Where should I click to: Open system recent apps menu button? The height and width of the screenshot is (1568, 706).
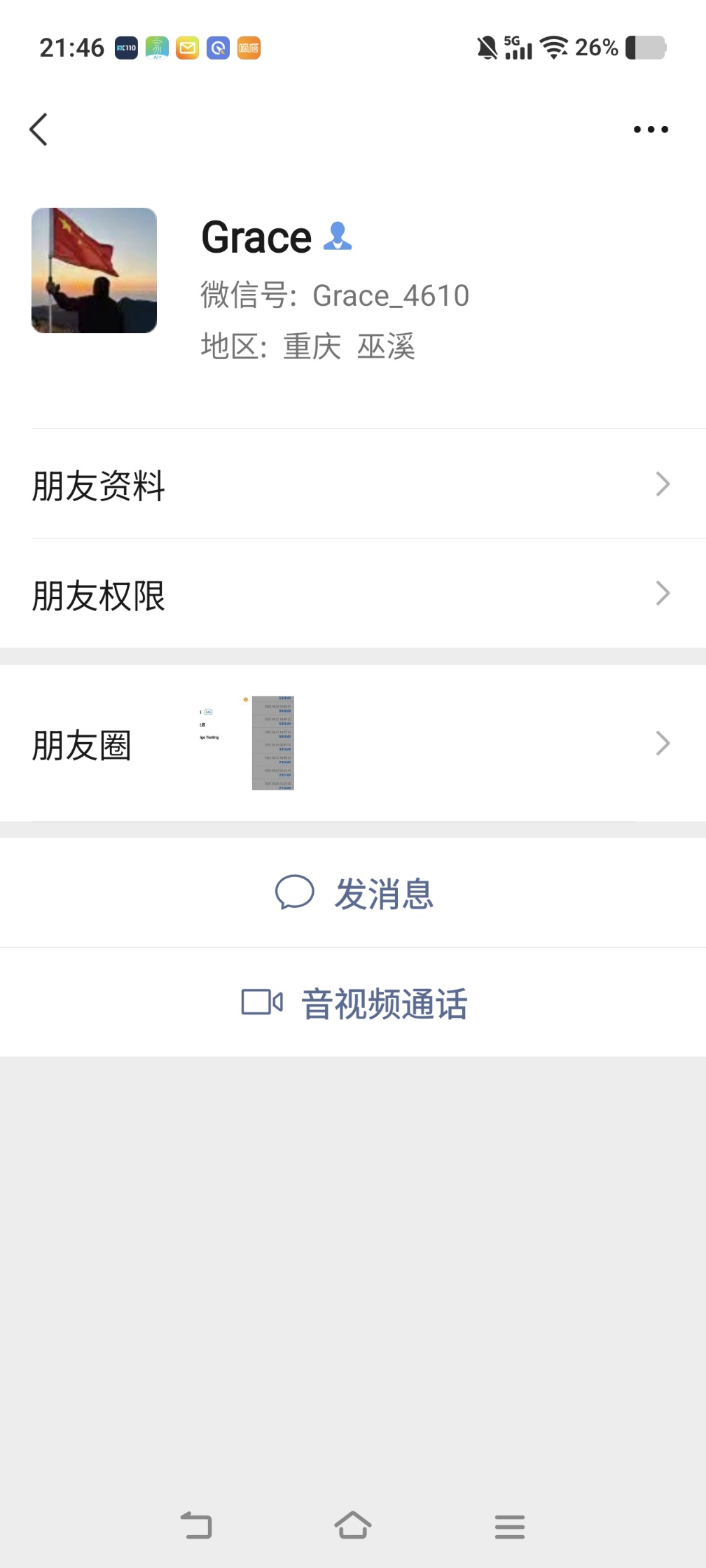point(510,1527)
